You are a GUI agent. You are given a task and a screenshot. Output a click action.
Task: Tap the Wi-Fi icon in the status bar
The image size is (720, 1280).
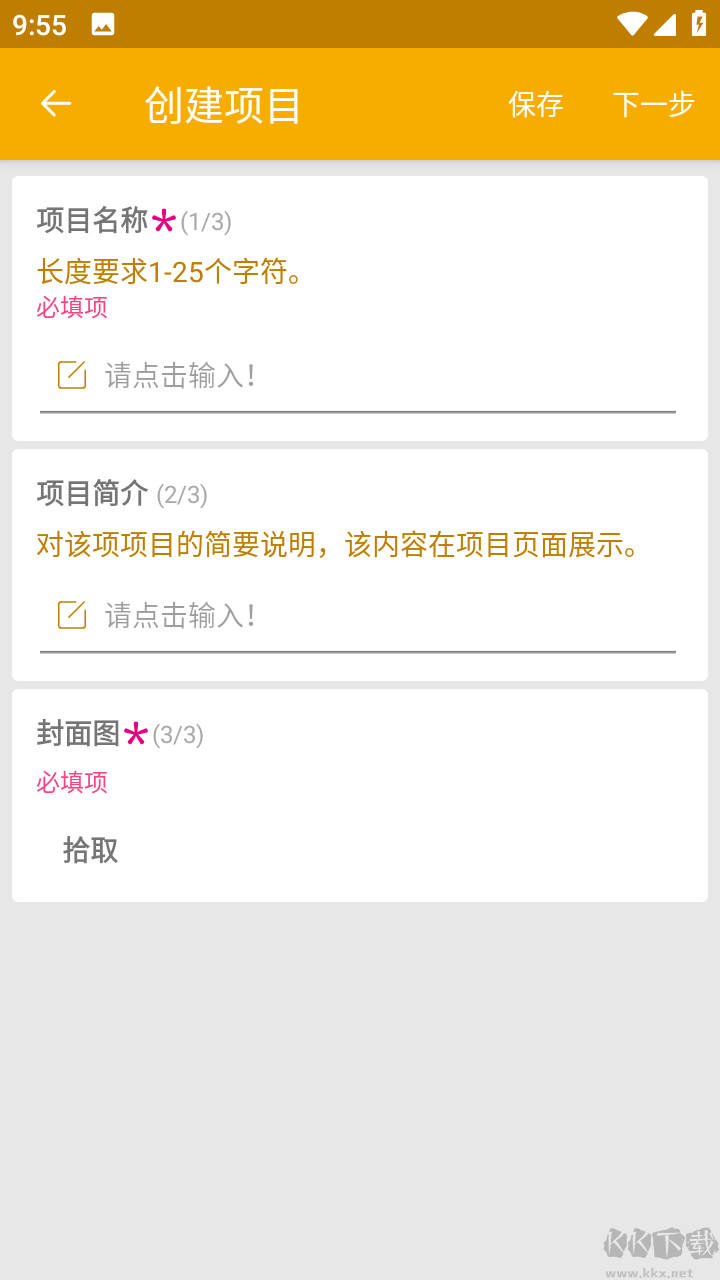631,22
